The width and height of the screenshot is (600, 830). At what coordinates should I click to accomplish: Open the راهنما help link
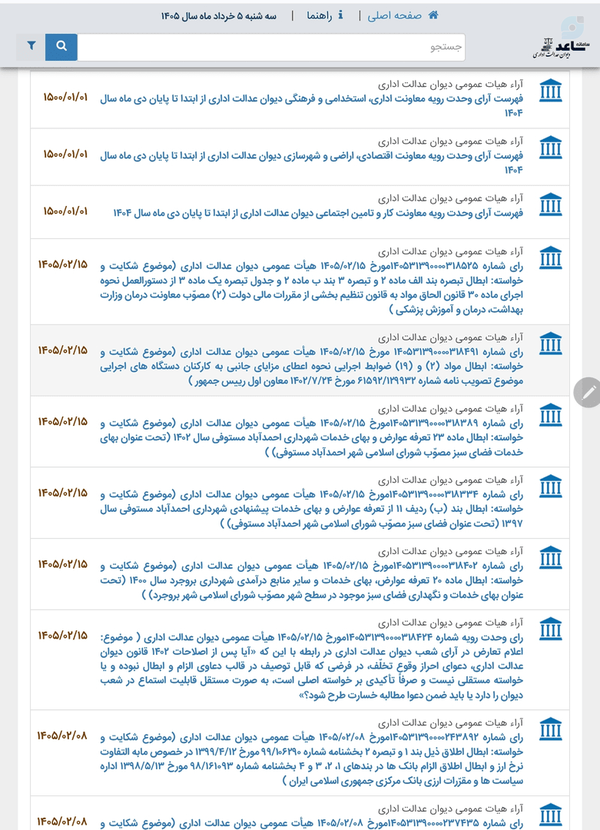(325, 15)
